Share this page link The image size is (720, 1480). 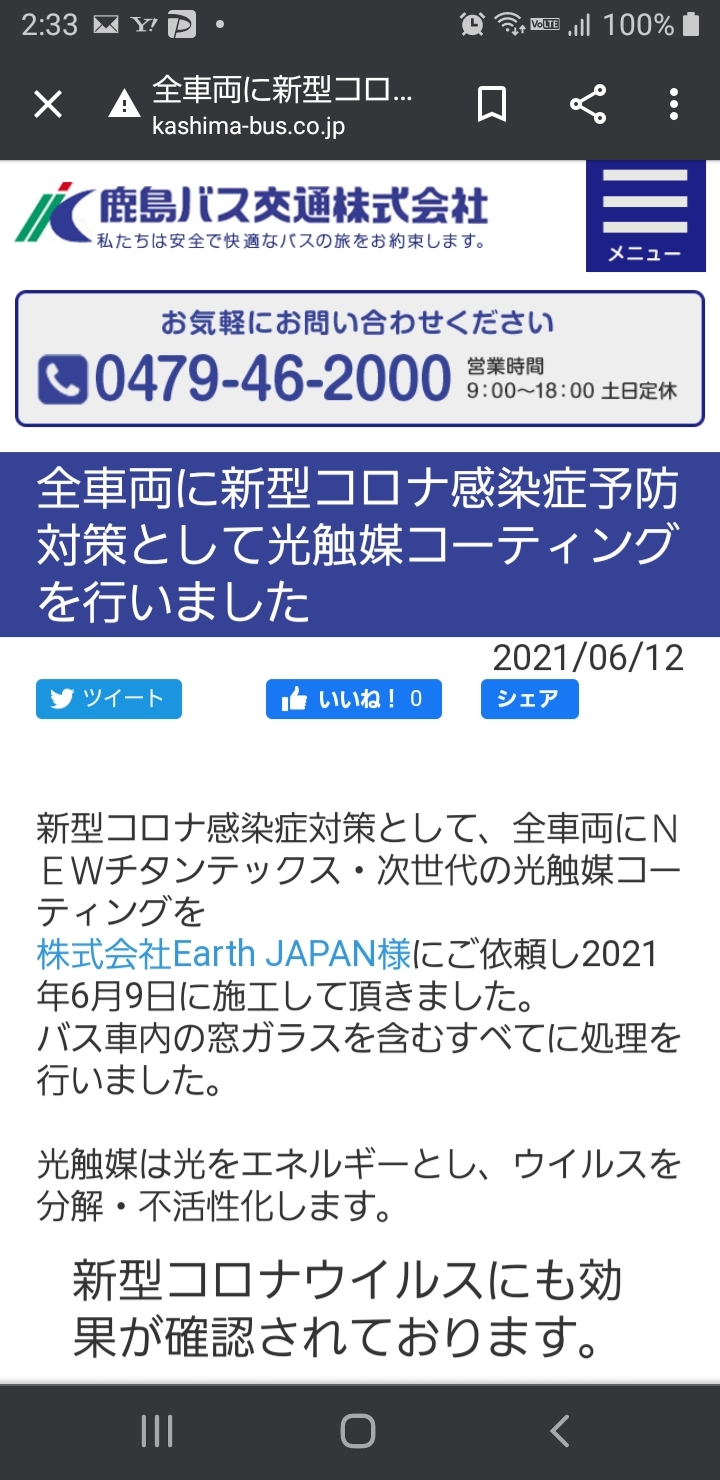tap(588, 104)
